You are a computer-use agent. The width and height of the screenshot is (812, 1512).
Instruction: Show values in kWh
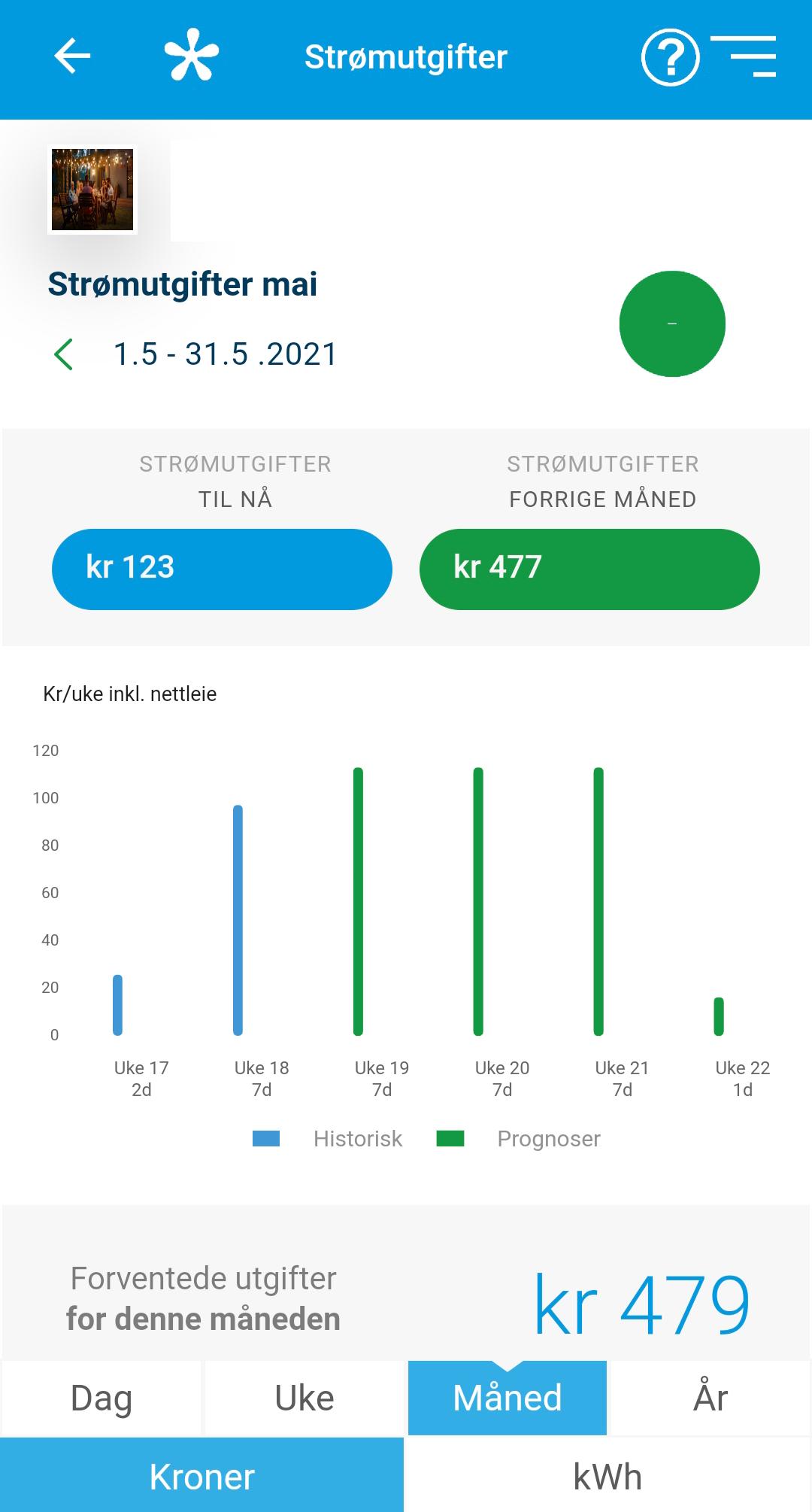(x=607, y=1476)
